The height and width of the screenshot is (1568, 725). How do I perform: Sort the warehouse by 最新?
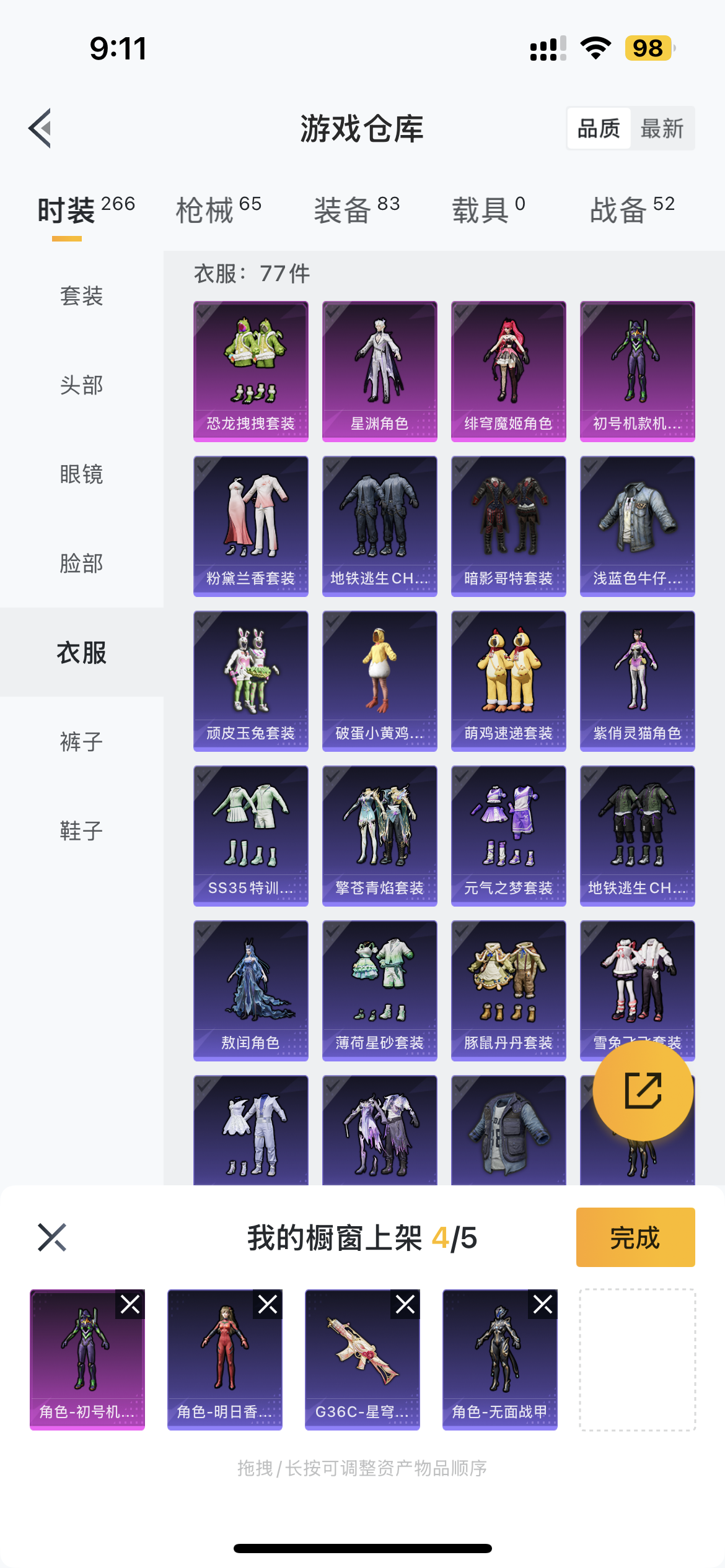(x=661, y=129)
